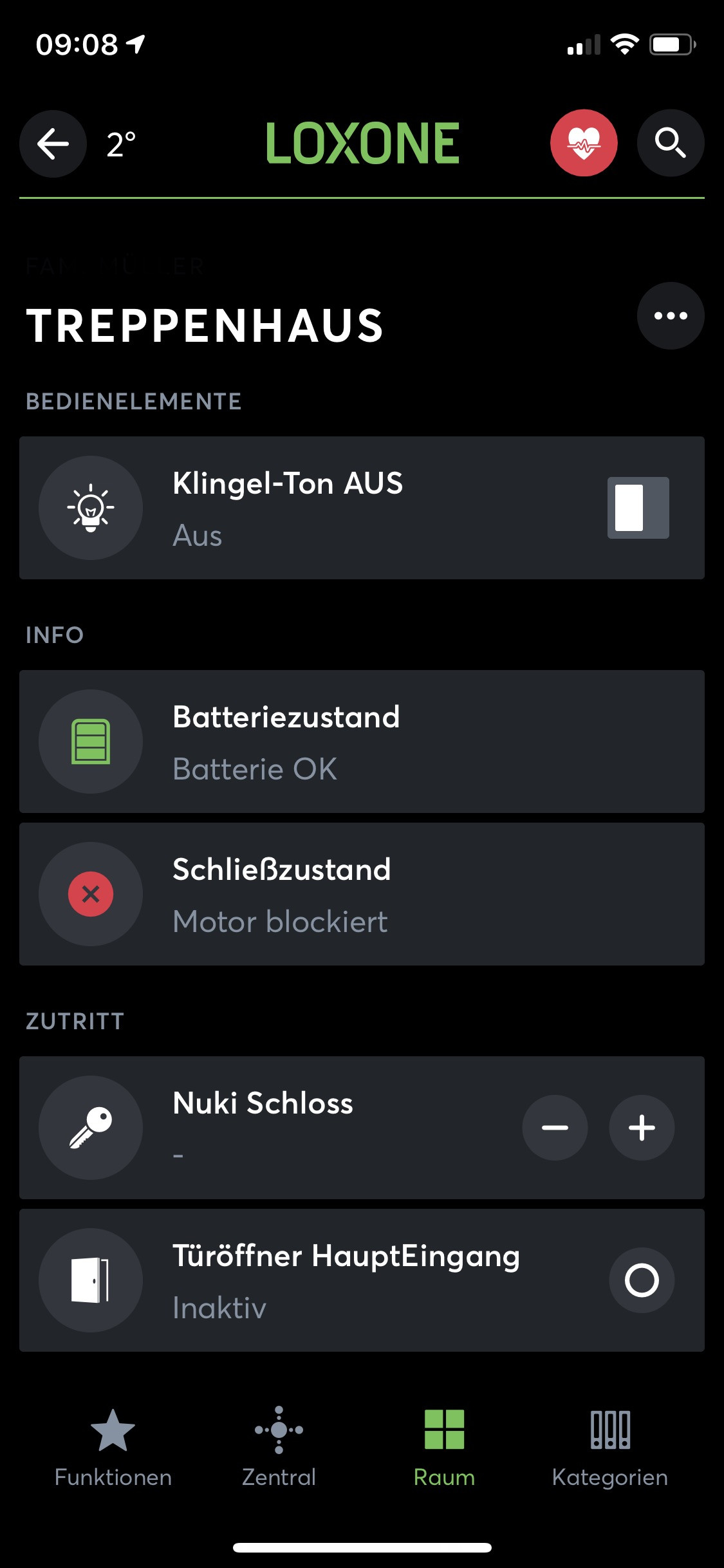Tap the plus button for Nuki Schloss
Screen dimensions: 724x1568
coord(642,1128)
